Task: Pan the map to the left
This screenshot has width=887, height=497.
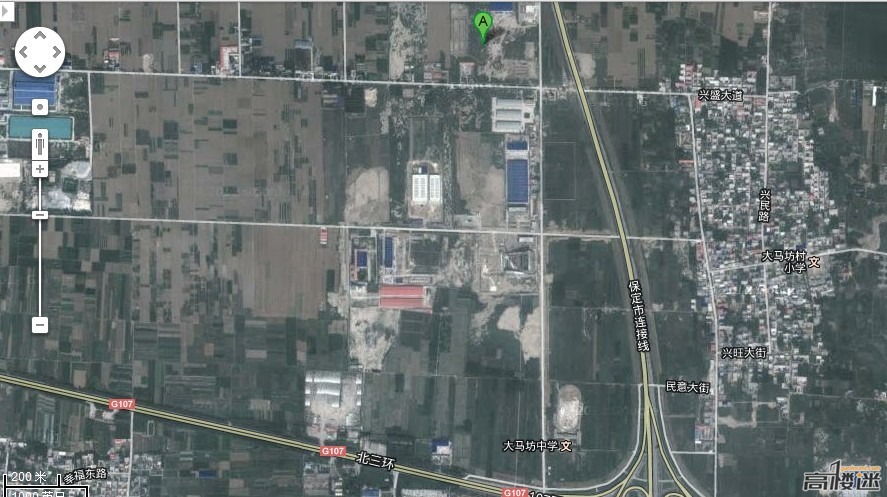Action: coord(24,51)
